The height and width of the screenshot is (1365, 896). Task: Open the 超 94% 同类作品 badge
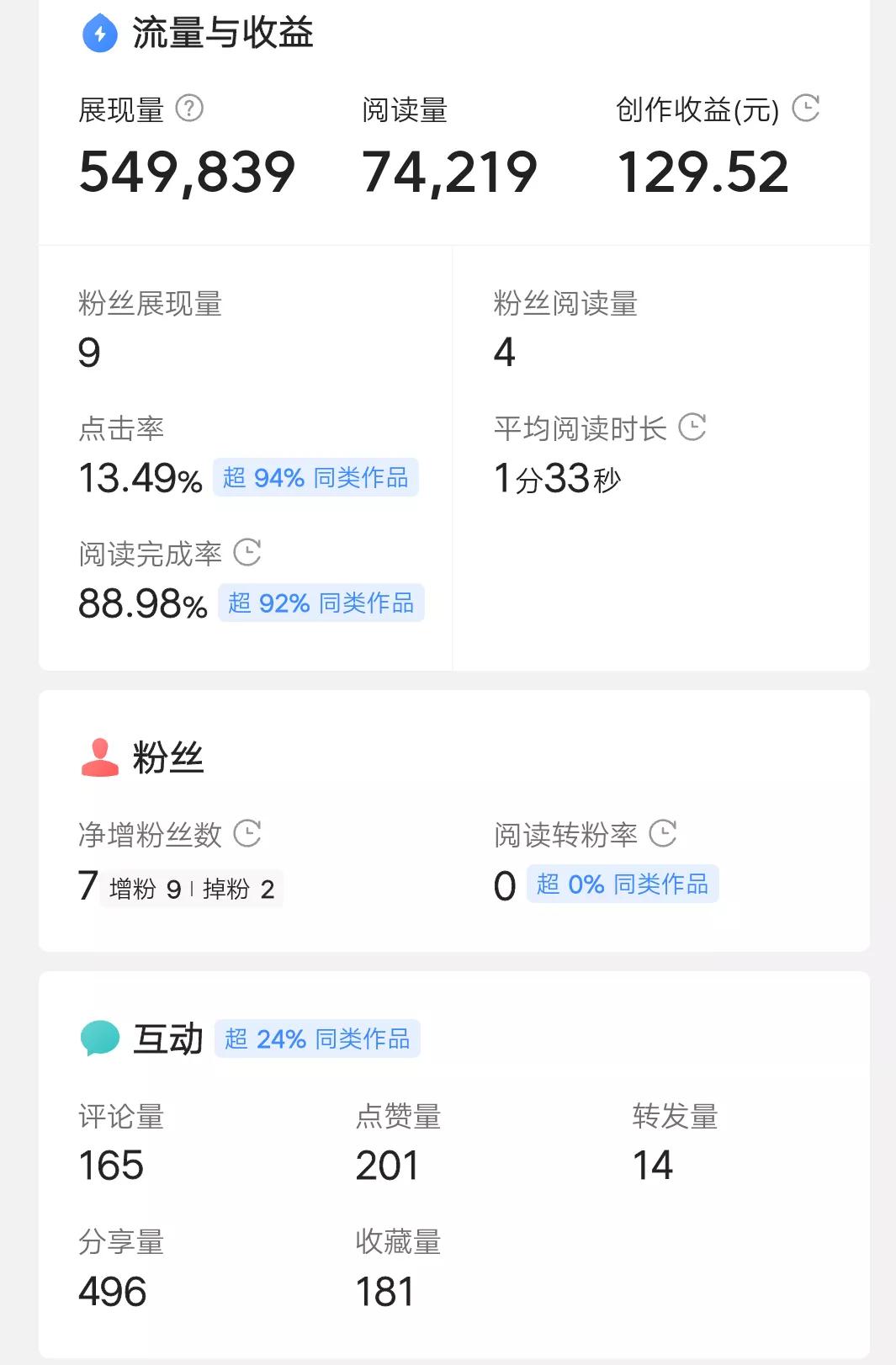coord(315,478)
